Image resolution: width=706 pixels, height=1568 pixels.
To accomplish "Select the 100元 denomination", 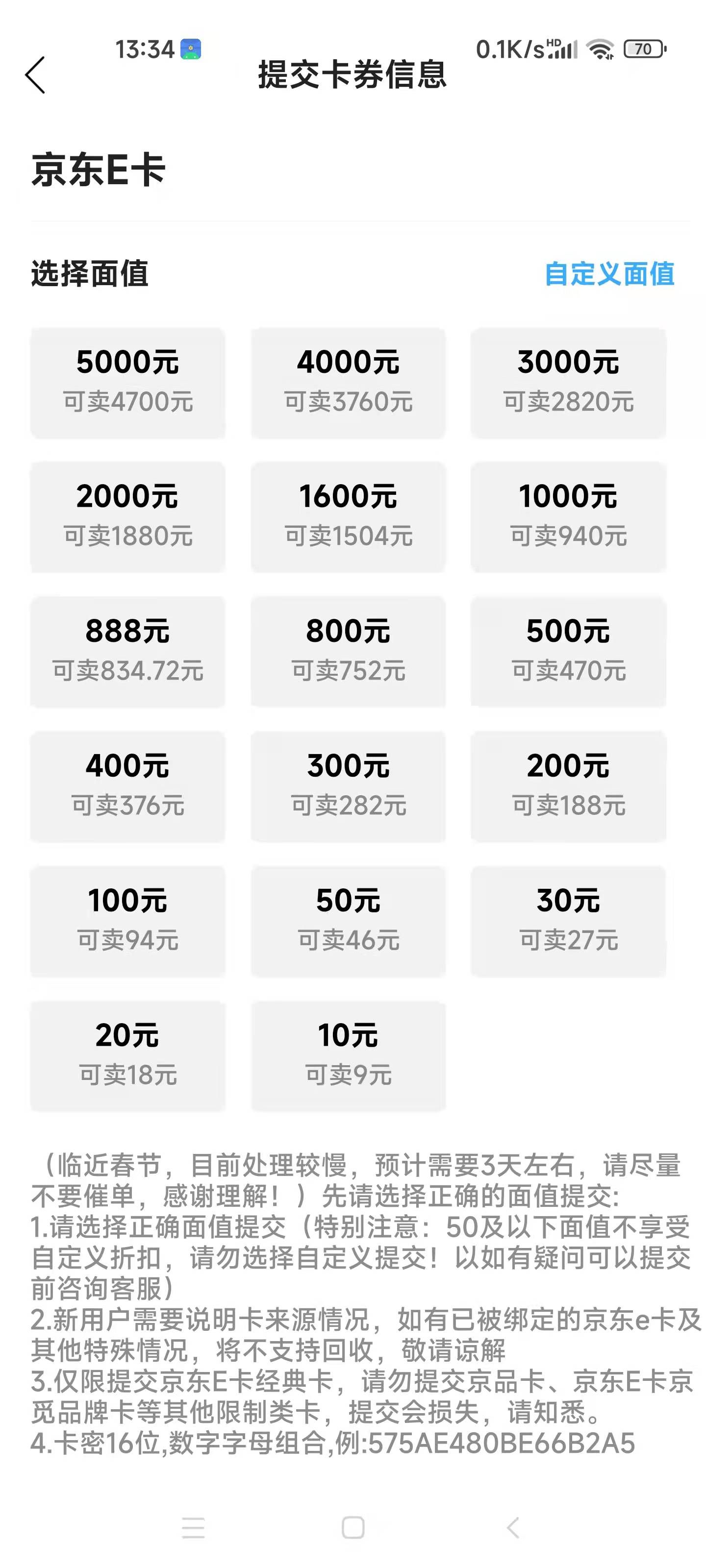I will tap(128, 921).
